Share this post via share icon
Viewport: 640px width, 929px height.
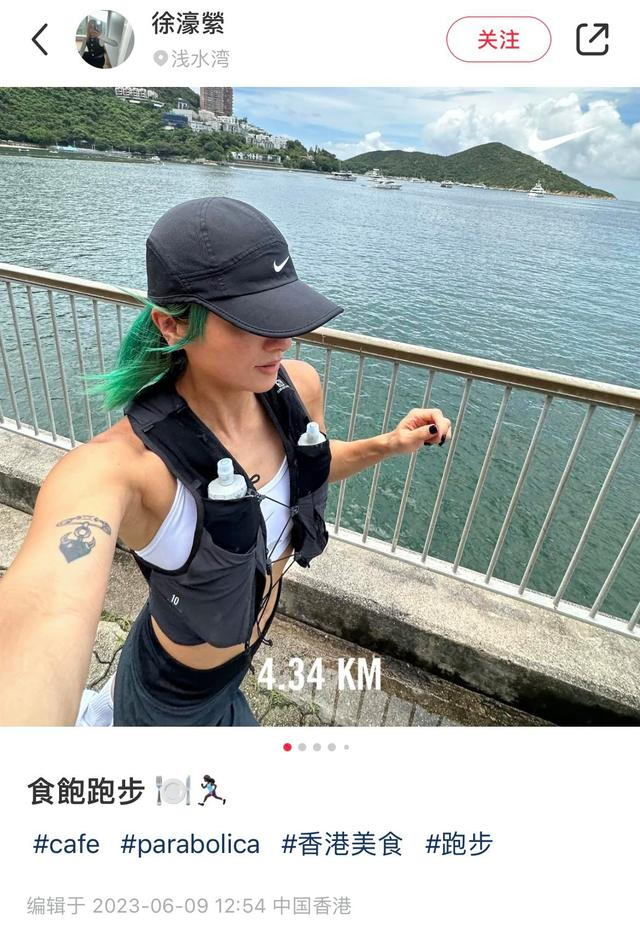[x=592, y=40]
